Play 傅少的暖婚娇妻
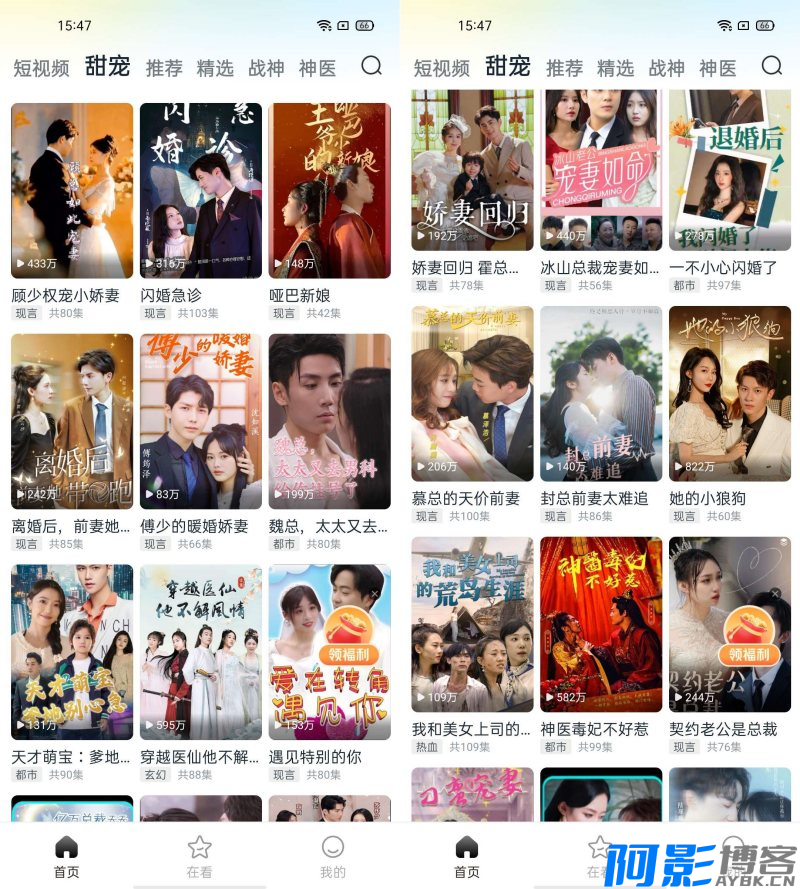Viewport: 800px width, 889px height. coord(201,420)
